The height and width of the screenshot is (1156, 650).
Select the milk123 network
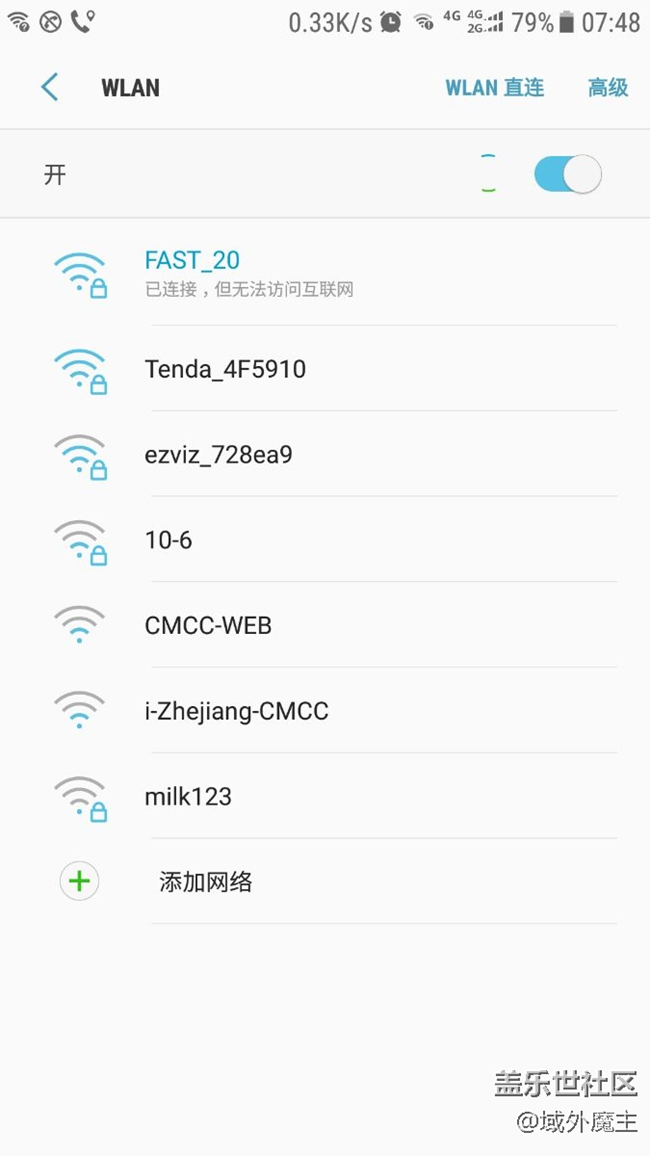coord(188,797)
